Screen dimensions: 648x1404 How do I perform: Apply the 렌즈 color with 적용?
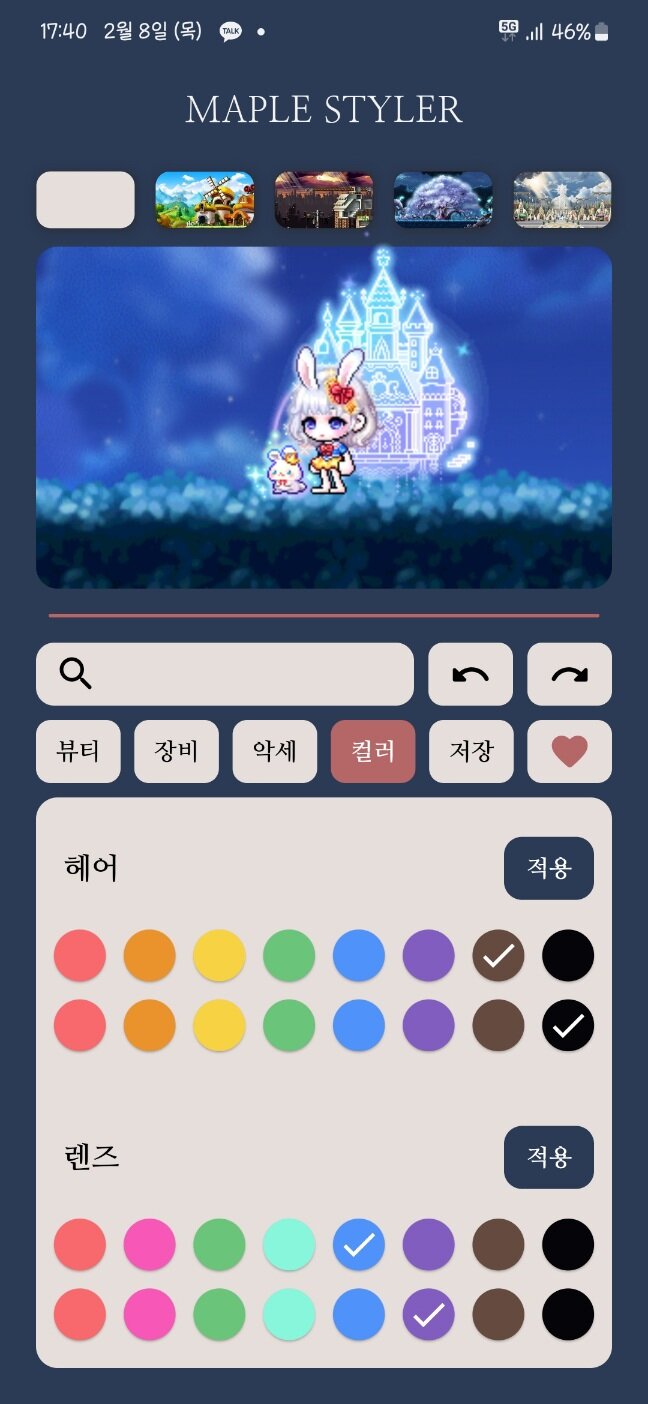(x=548, y=1157)
